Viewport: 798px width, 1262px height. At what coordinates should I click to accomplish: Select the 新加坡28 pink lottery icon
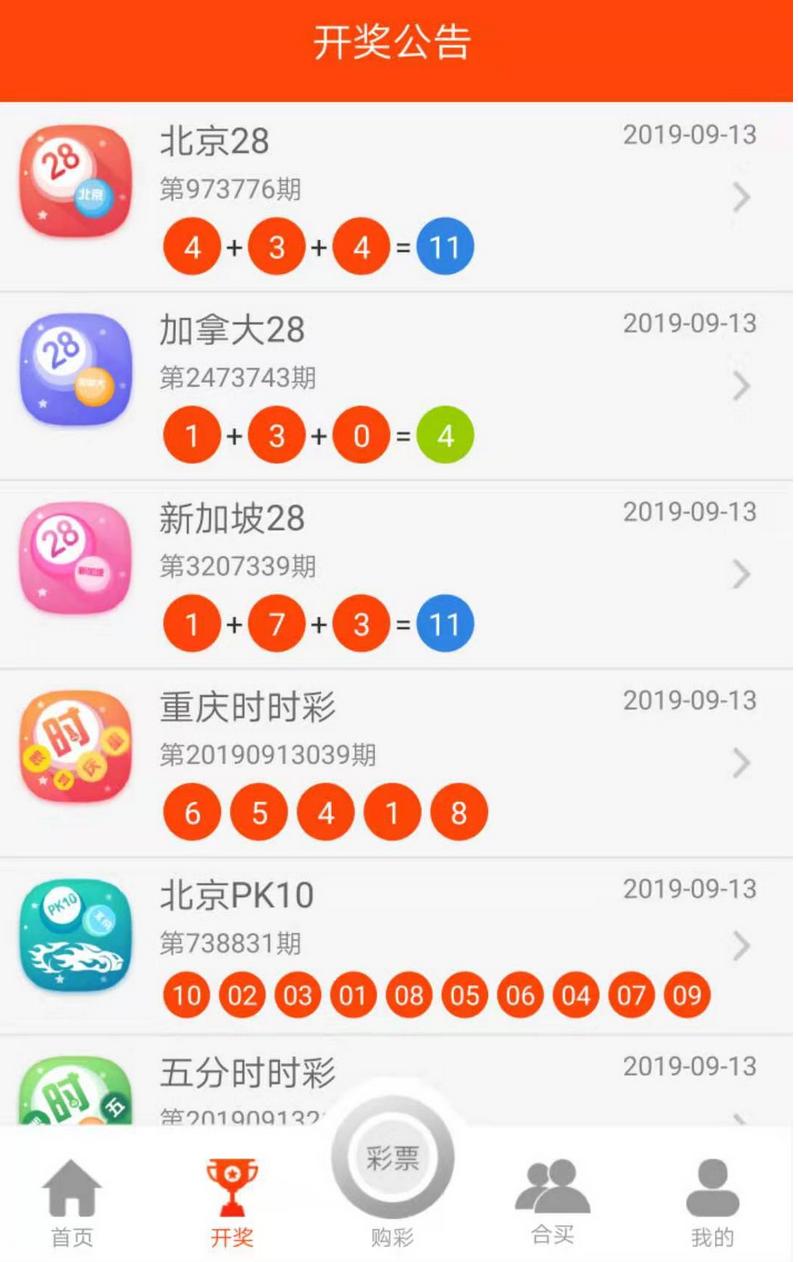75,559
